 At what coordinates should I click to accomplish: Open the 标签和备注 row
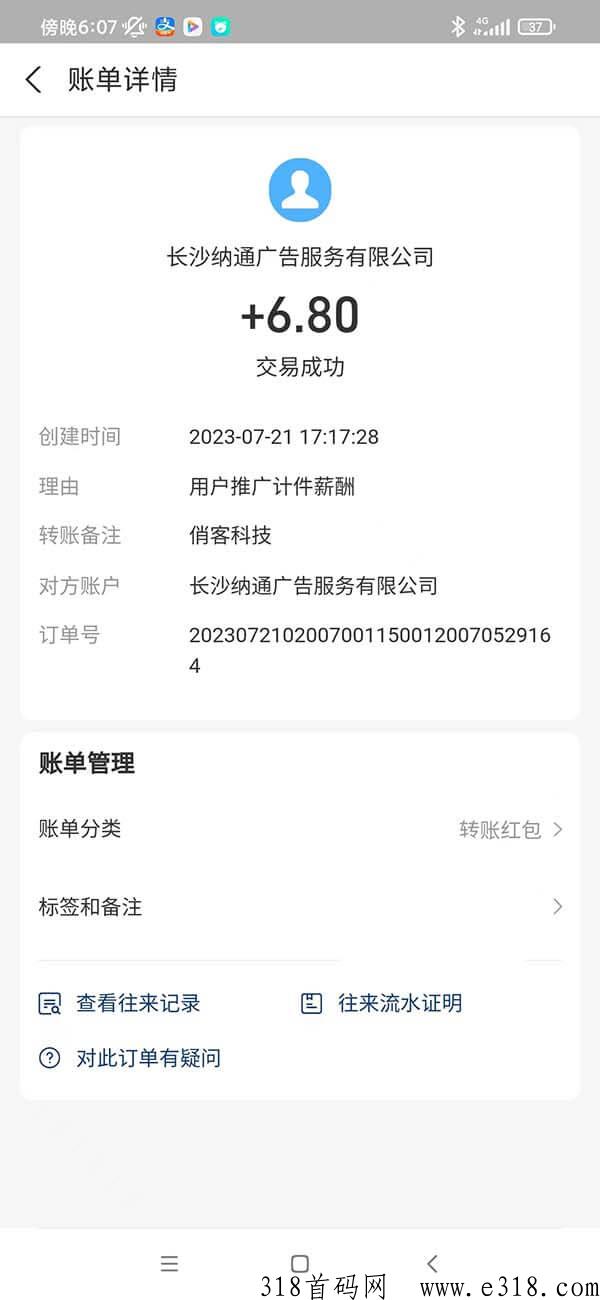[300, 907]
